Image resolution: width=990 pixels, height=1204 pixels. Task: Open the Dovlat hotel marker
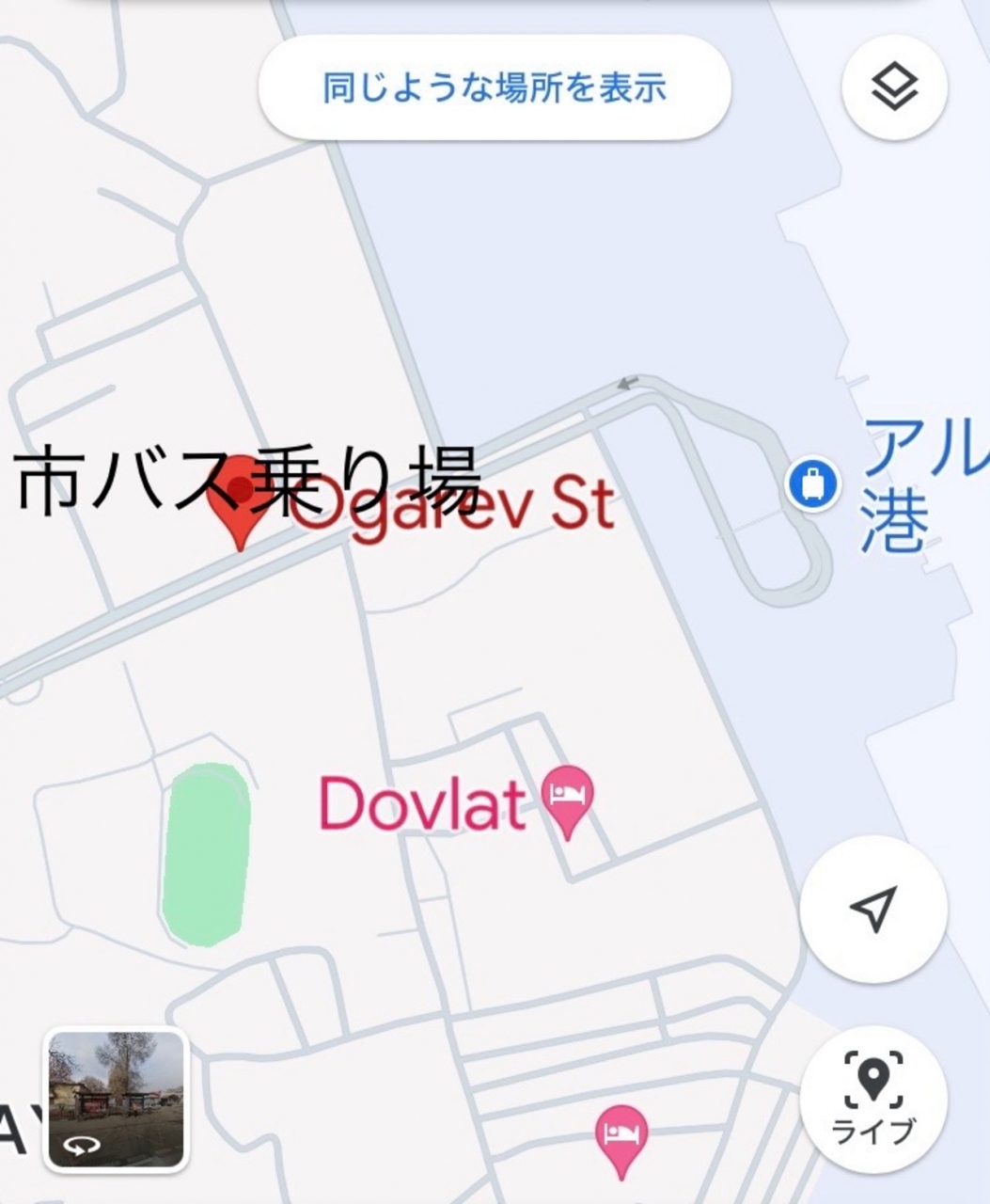click(x=568, y=798)
